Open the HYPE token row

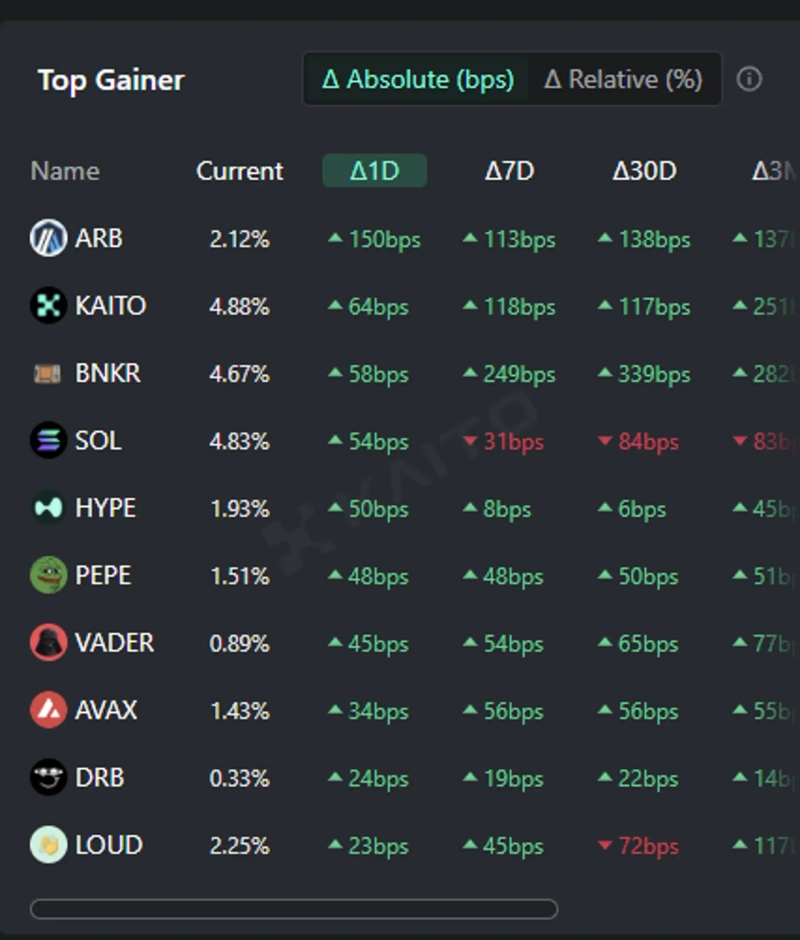pos(105,508)
